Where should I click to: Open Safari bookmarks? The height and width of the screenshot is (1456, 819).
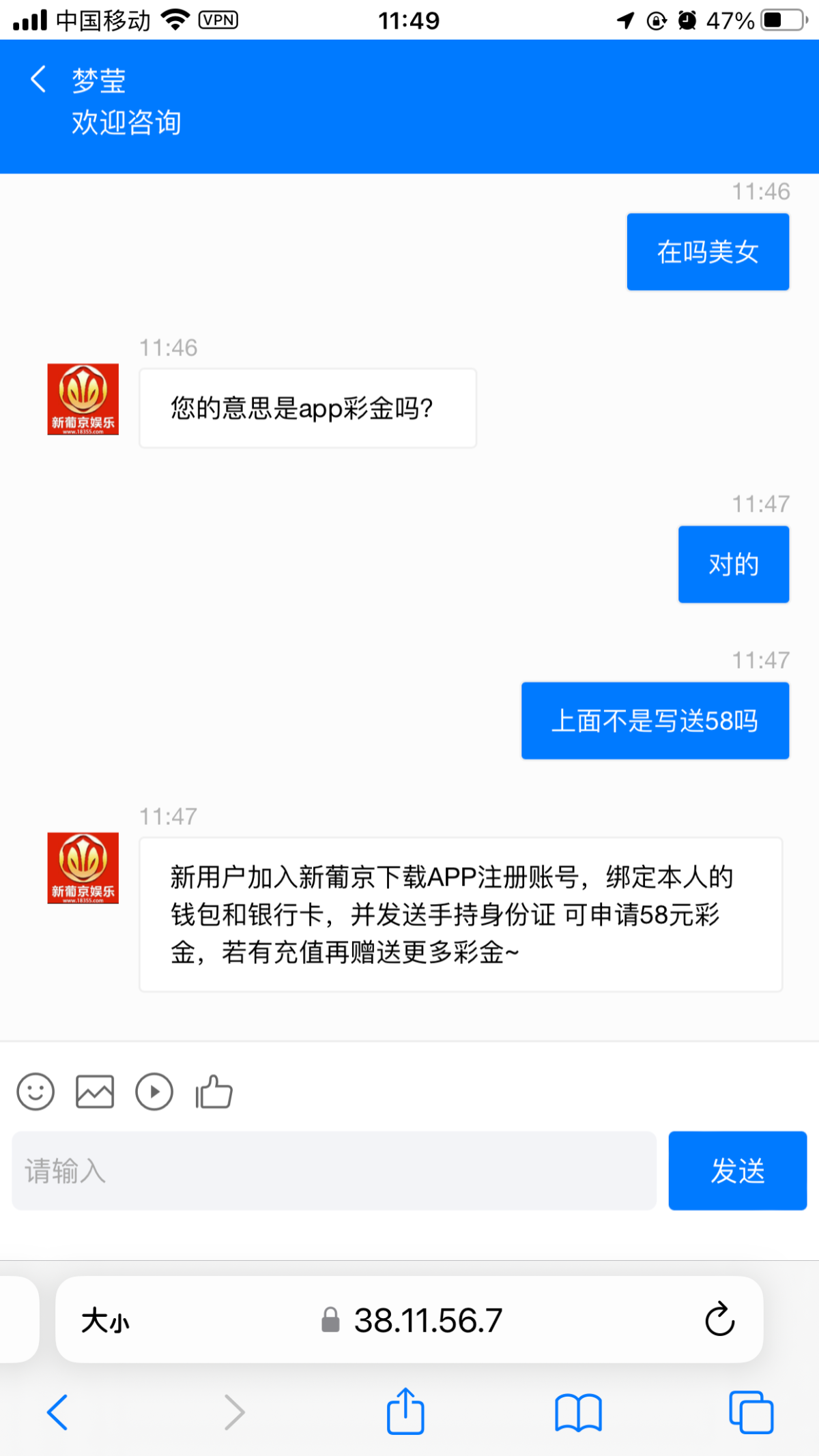(578, 1412)
